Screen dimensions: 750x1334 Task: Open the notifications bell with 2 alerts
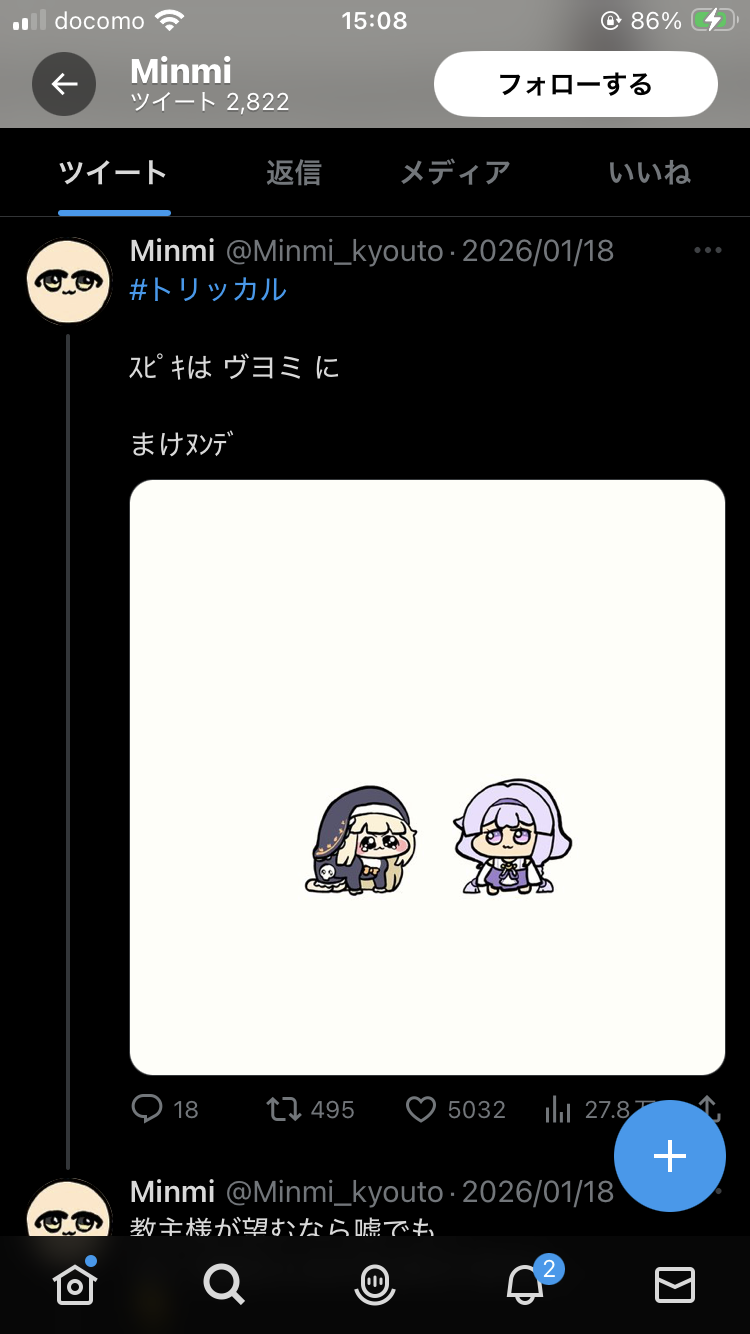tap(525, 1284)
